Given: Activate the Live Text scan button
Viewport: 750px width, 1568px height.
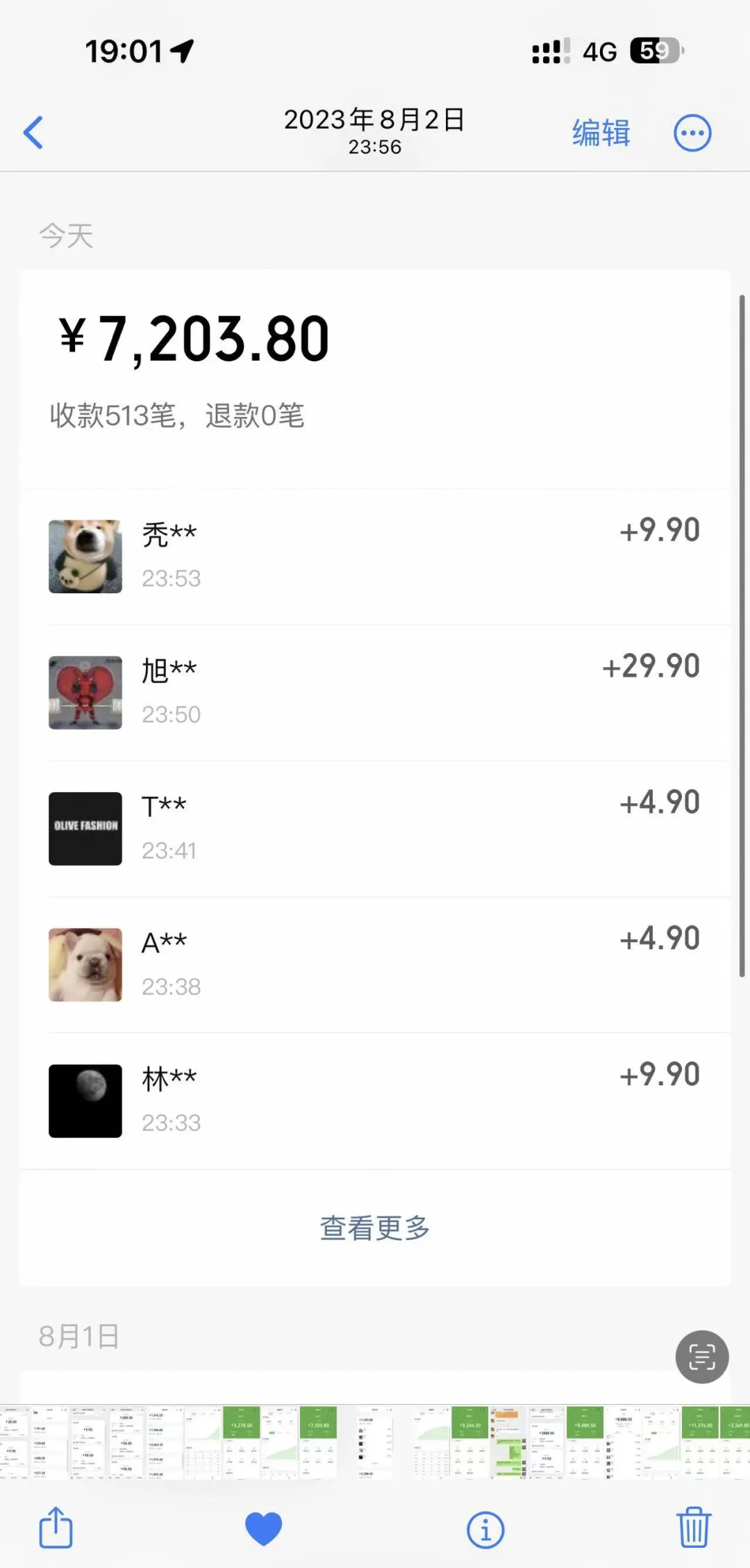Looking at the screenshot, I should (x=701, y=1357).
